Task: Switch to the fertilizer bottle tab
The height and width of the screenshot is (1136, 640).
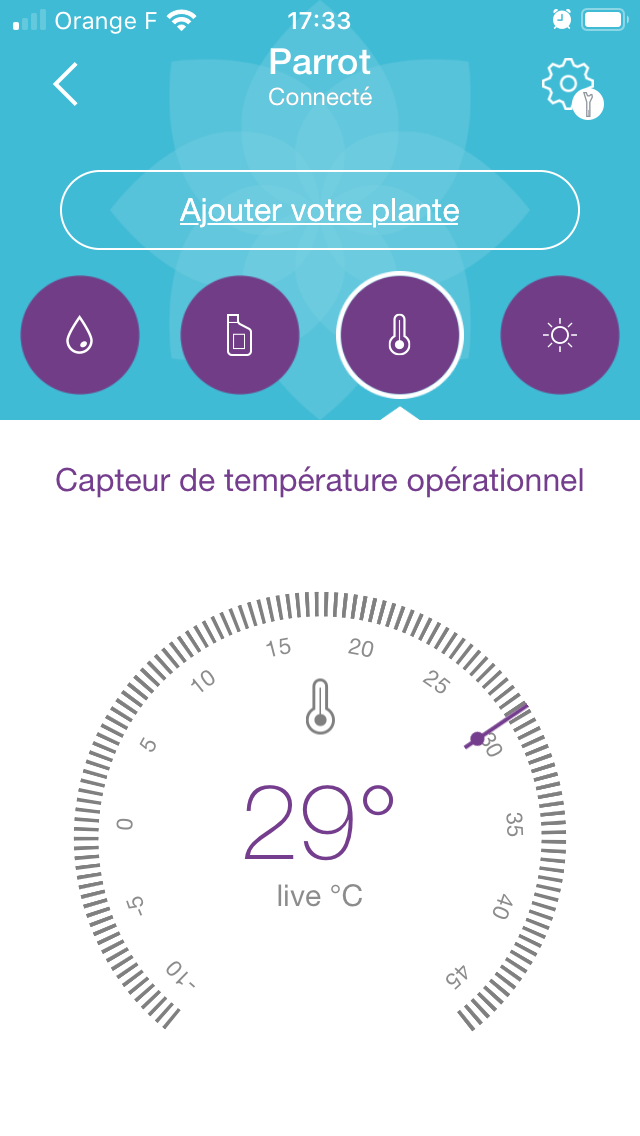Action: pos(240,335)
